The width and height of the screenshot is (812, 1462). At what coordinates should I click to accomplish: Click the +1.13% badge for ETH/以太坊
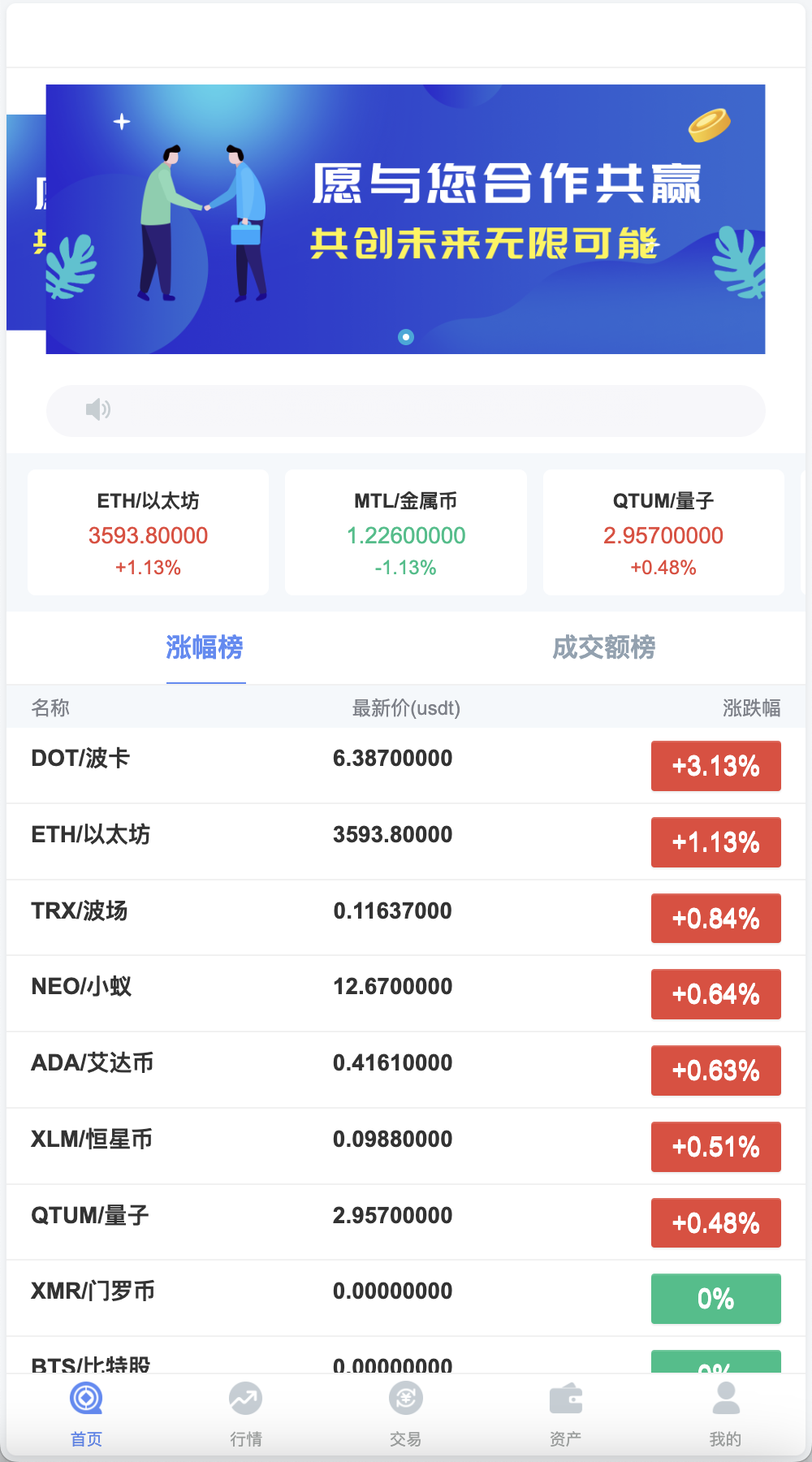[715, 842]
